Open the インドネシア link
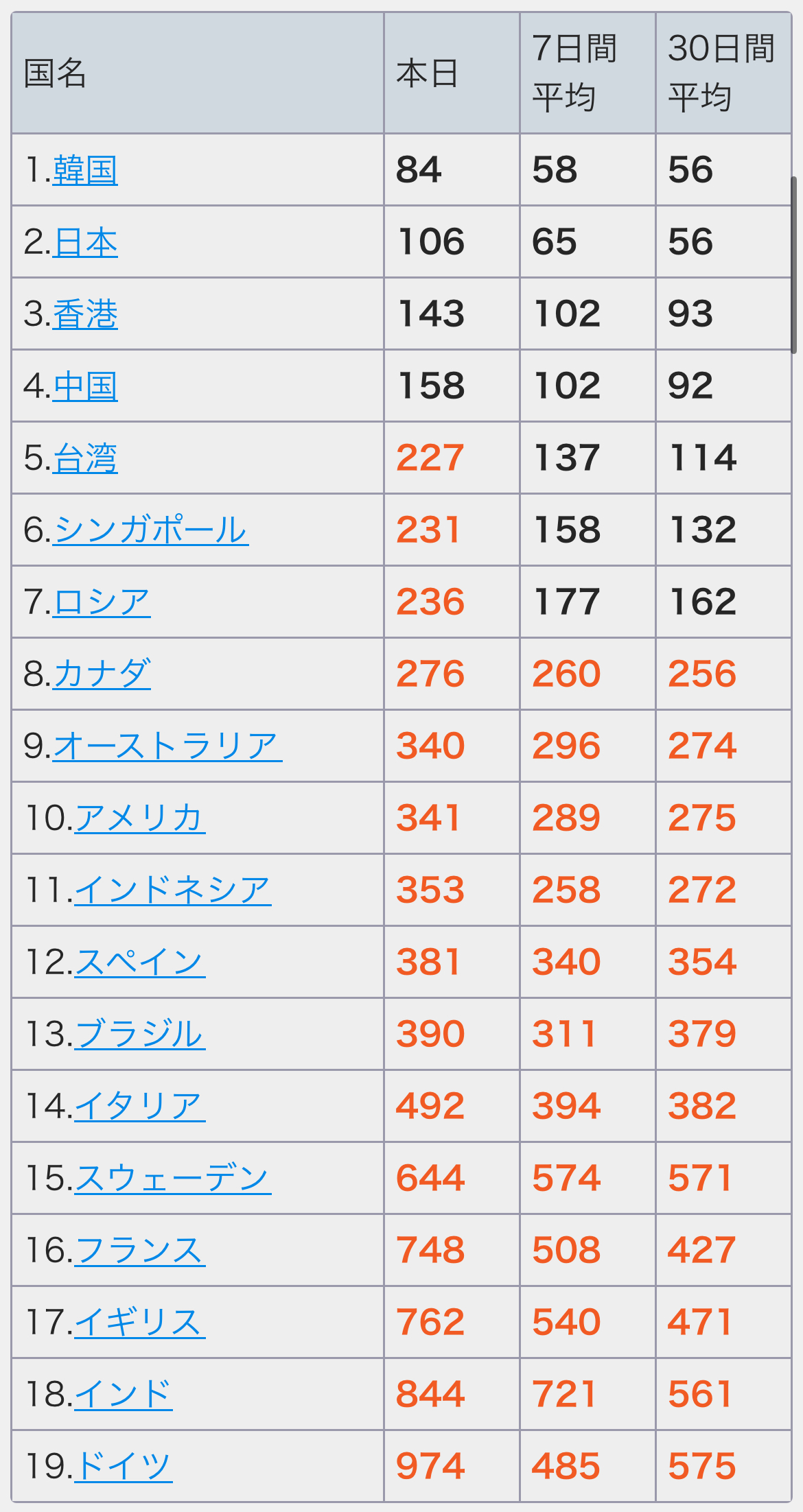Viewport: 803px width, 1512px height. coord(173,890)
